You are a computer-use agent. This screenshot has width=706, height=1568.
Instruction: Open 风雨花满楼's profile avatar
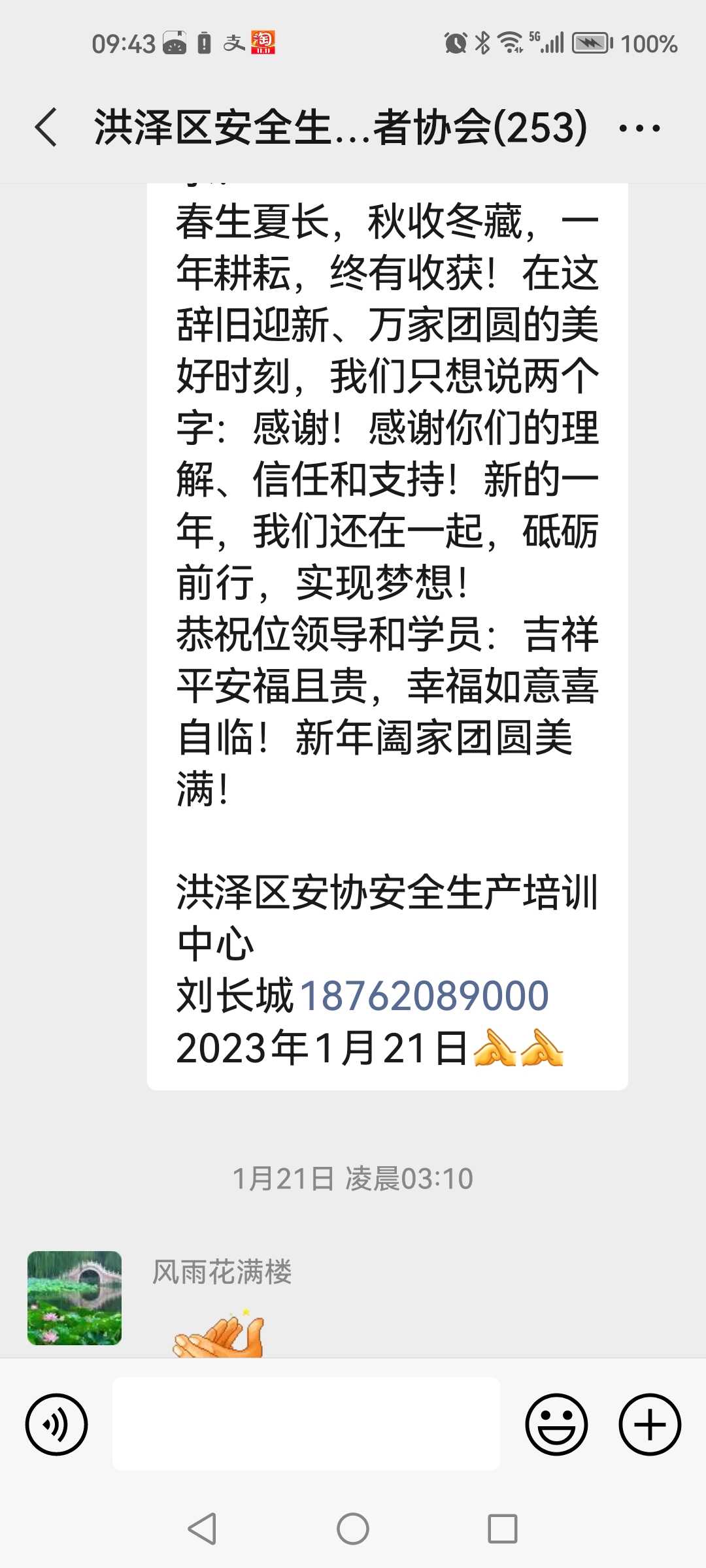[x=75, y=1298]
